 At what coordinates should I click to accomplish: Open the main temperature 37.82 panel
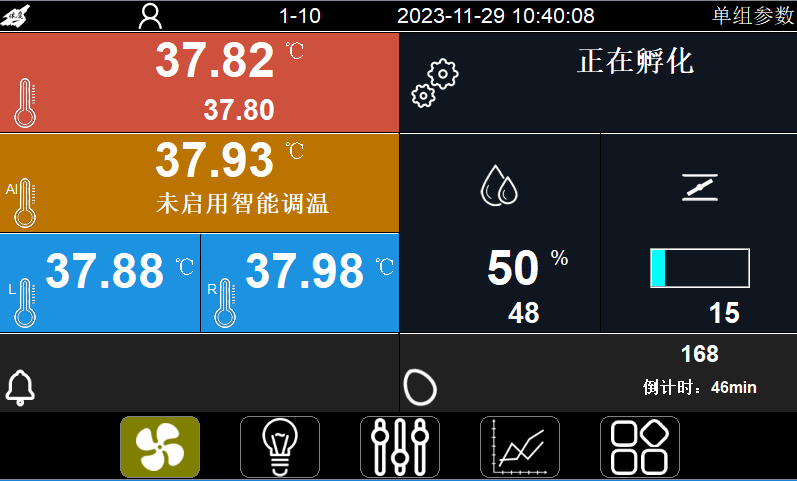point(199,83)
